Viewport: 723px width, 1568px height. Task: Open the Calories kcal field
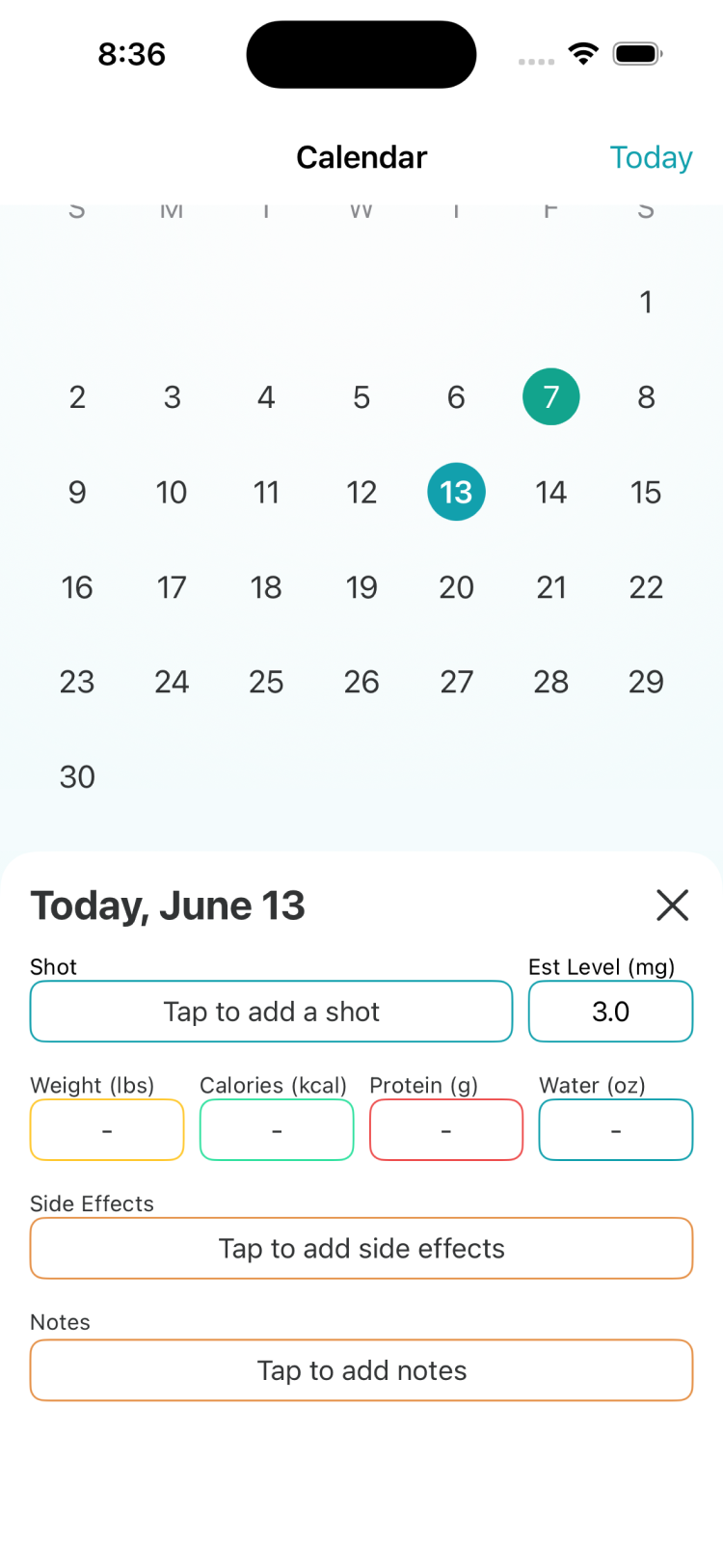pyautogui.click(x=277, y=1130)
